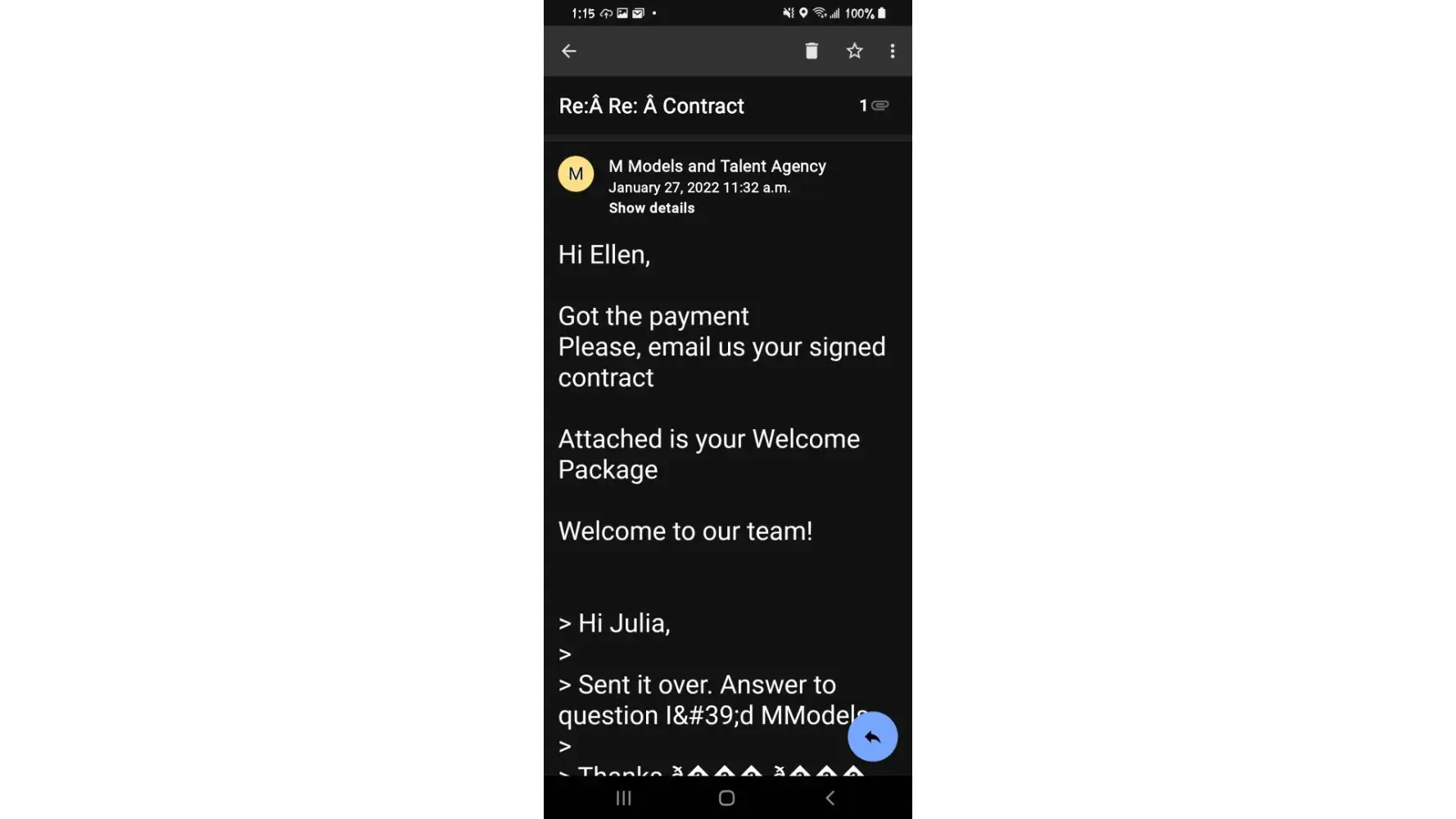The image size is (1456, 819).
Task: Go back to the inbox
Action: 569,51
